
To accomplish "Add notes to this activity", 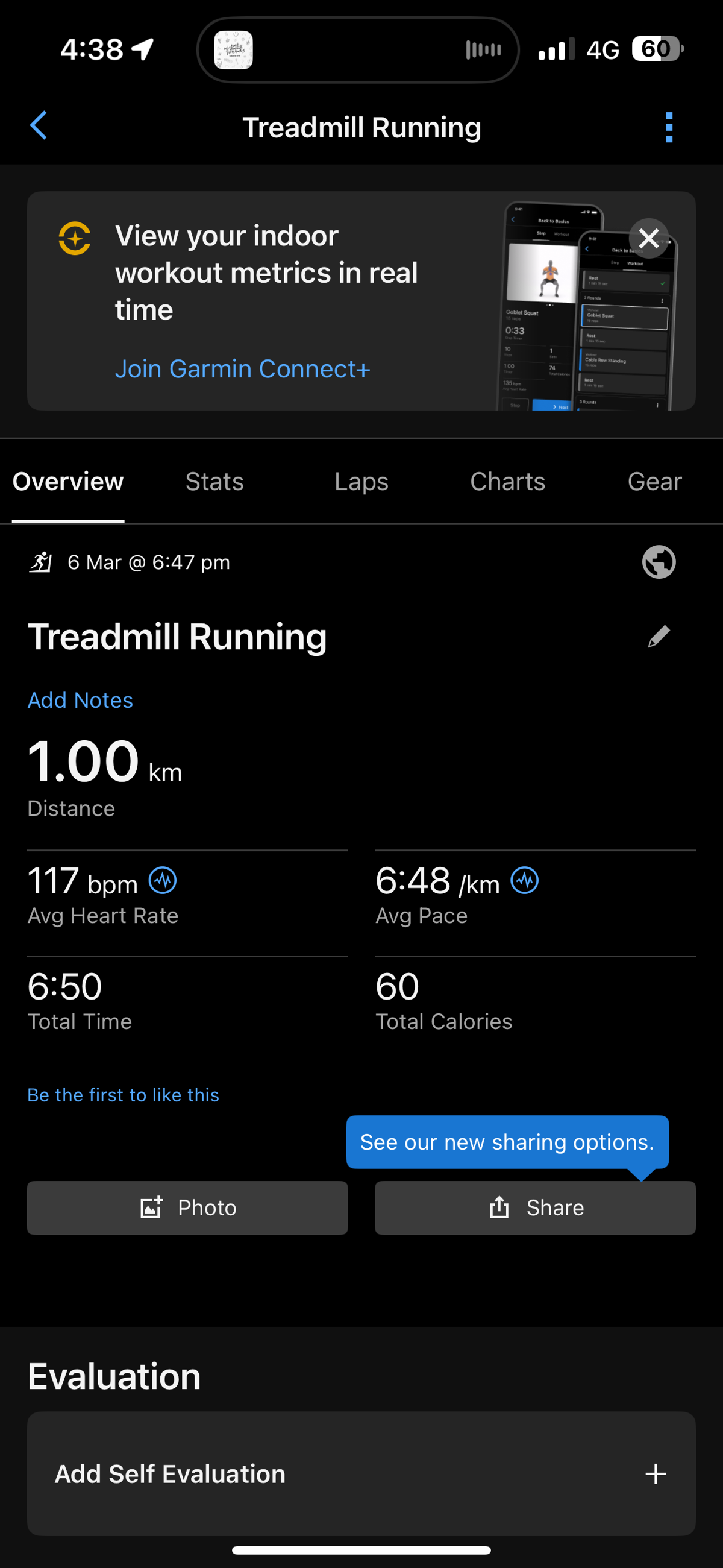I will pos(80,700).
